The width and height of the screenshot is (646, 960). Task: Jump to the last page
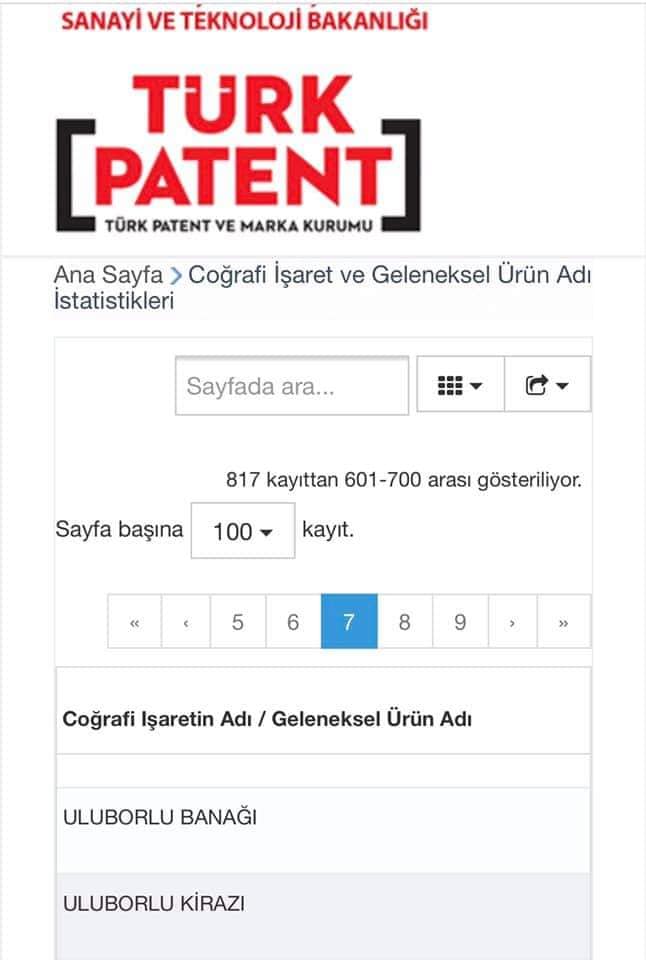564,622
